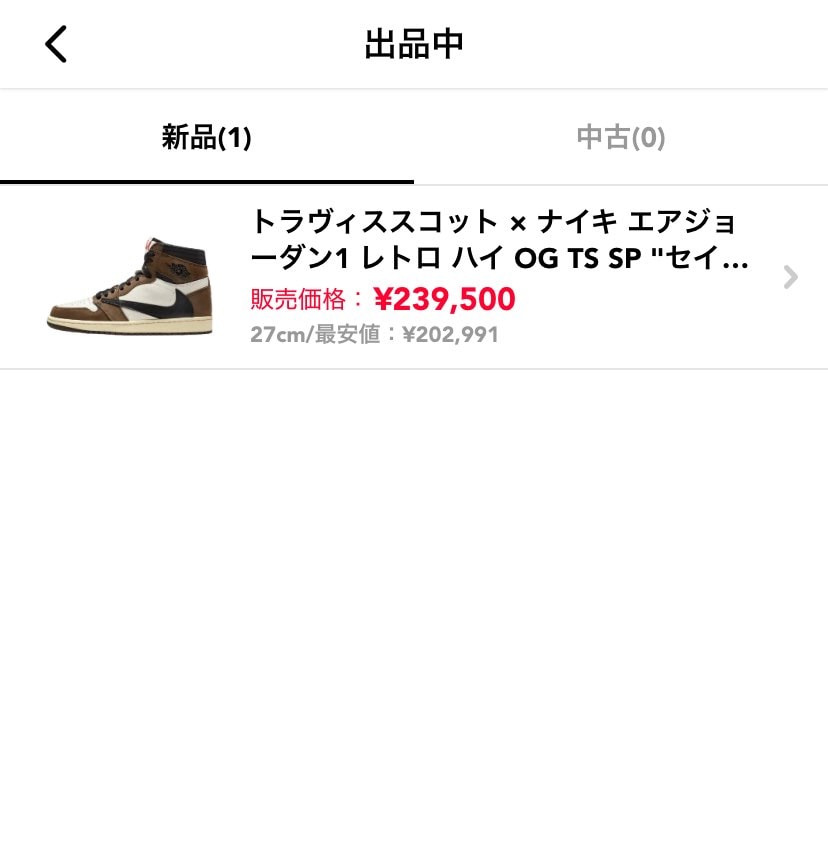Open the Air Jordan 1 listing via right chevron
The height and width of the screenshot is (851, 828).
pos(790,277)
